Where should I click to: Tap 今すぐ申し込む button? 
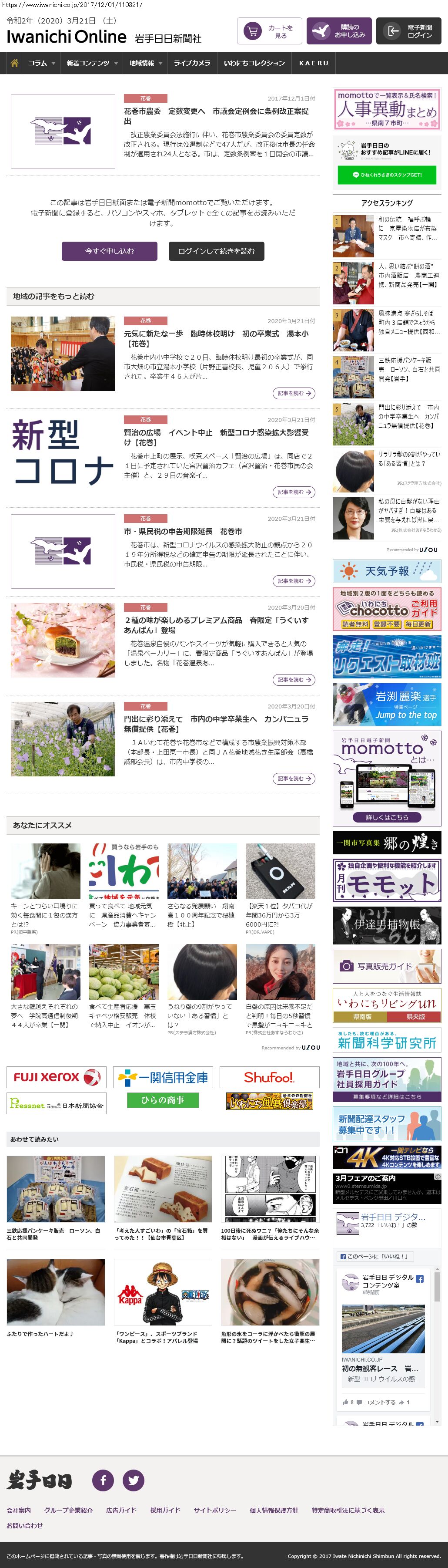(x=110, y=251)
